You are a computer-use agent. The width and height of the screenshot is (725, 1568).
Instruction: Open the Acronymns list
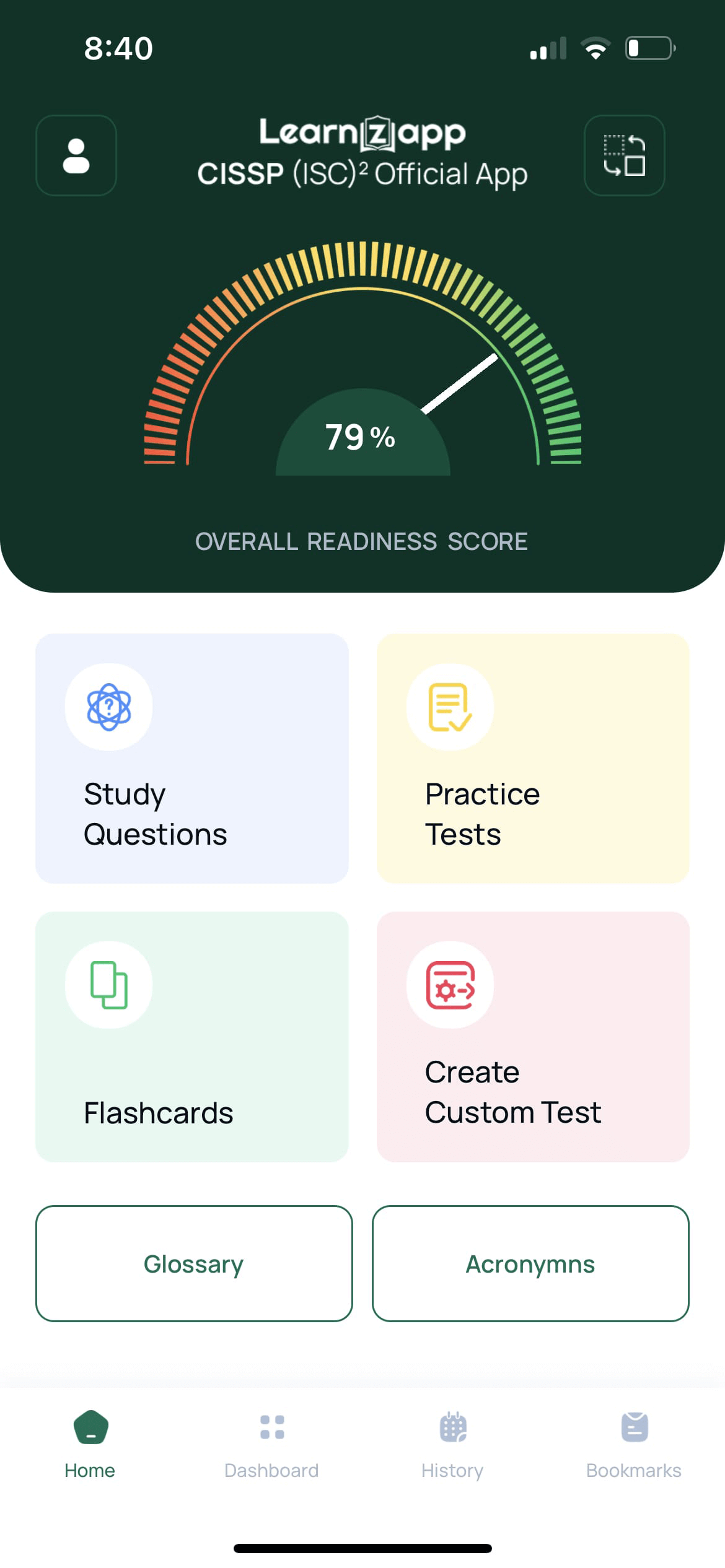pos(530,1263)
